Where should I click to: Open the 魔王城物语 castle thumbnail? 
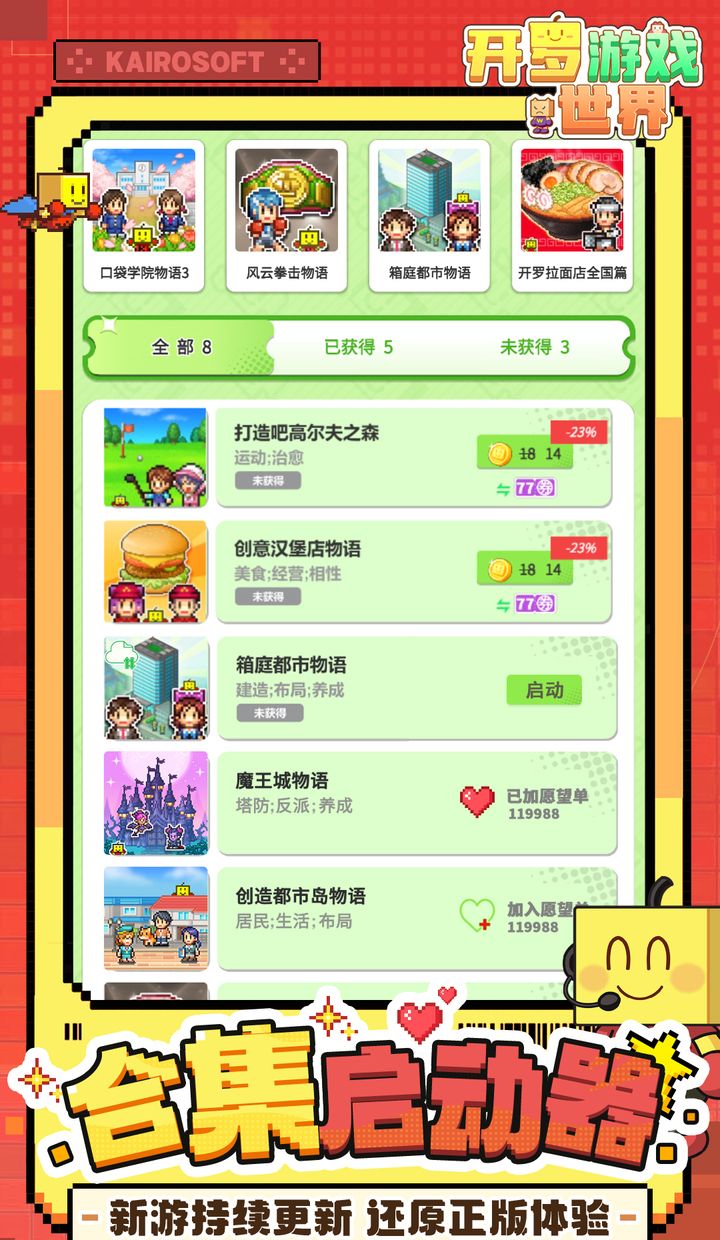pos(155,805)
